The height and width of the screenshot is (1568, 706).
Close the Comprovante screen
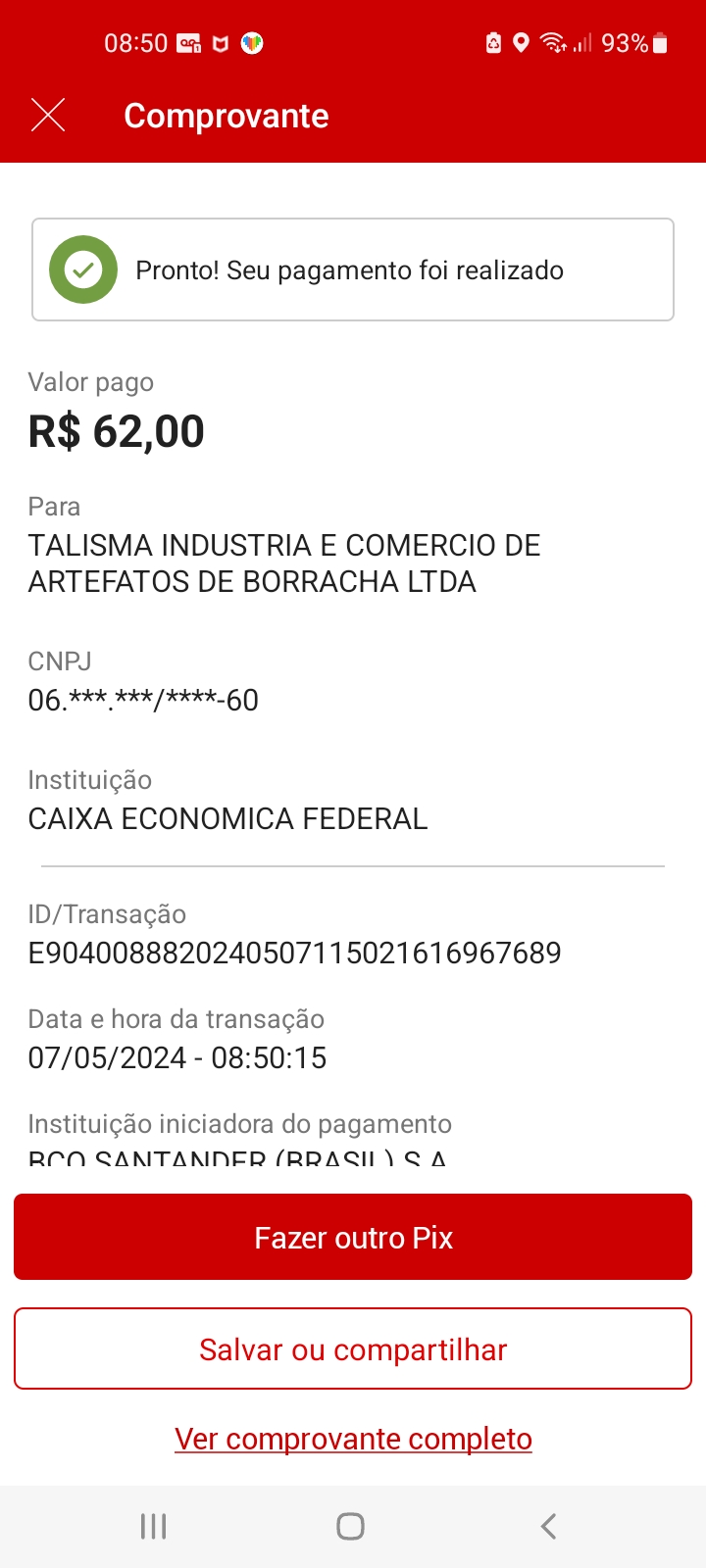pyautogui.click(x=48, y=116)
